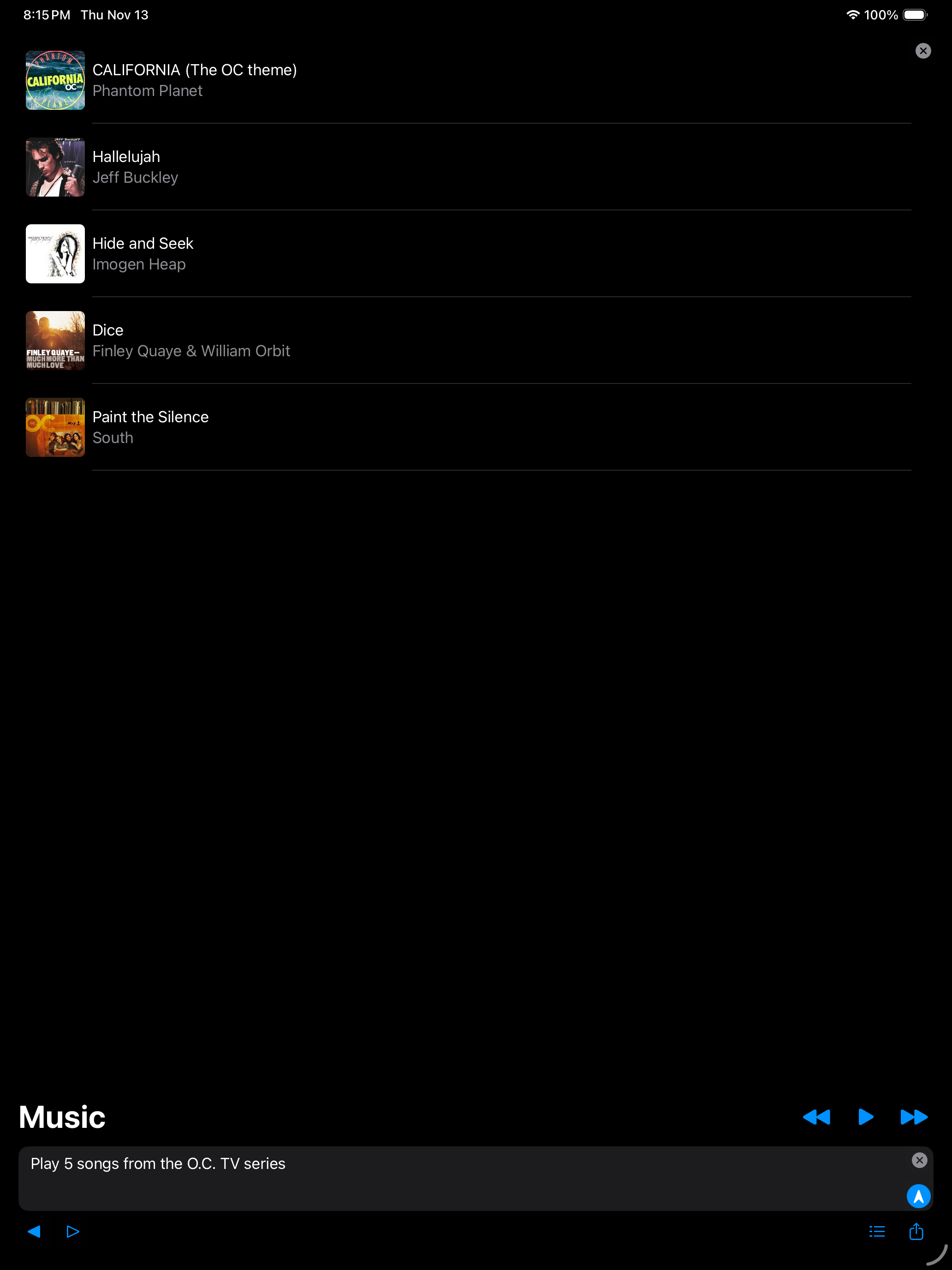Go to the previous prompt

click(35, 1232)
